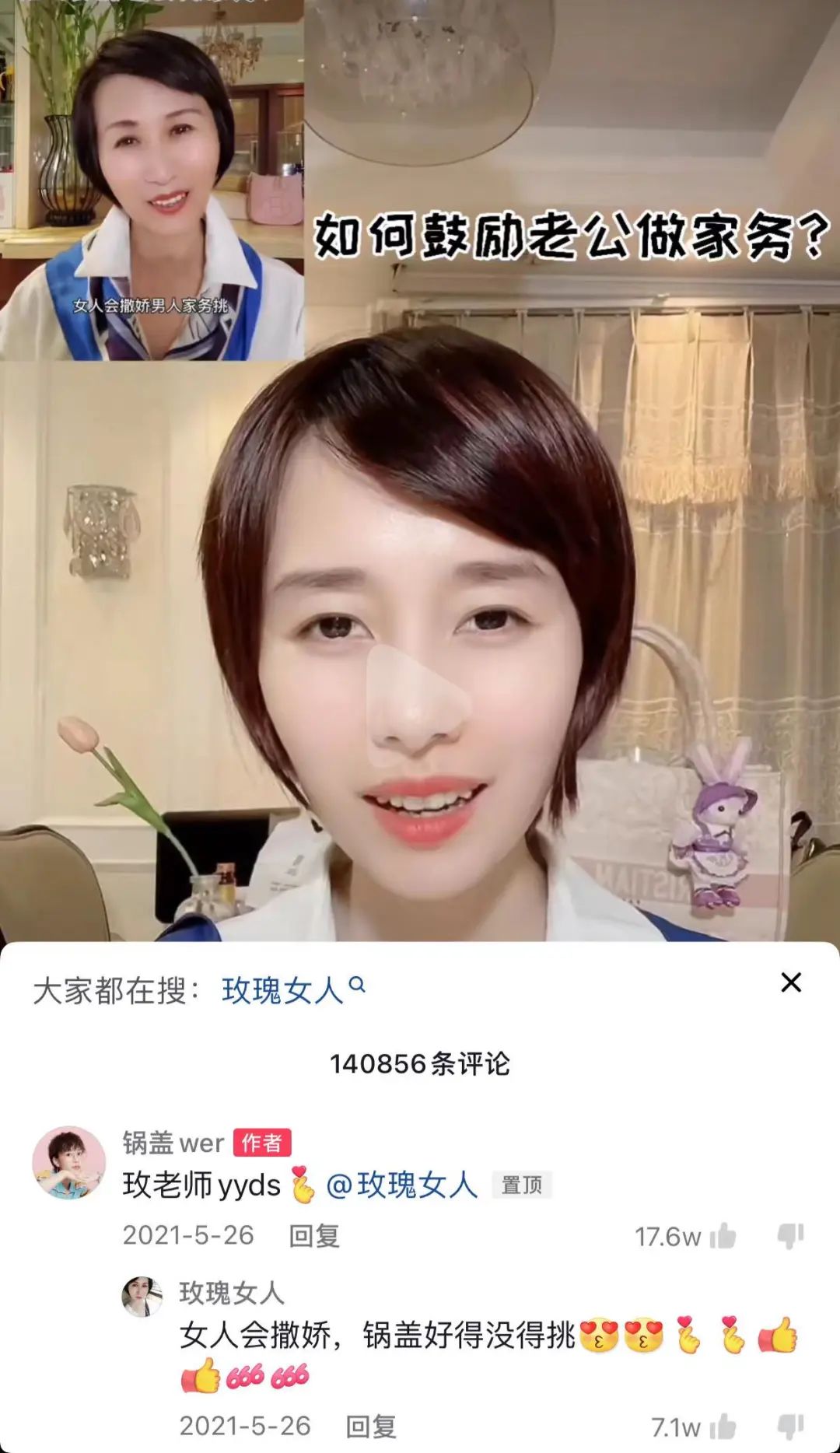Screen dimensions: 840x1453
Task: Open 玫瑰女人's avatar in the reply
Action: click(142, 1297)
